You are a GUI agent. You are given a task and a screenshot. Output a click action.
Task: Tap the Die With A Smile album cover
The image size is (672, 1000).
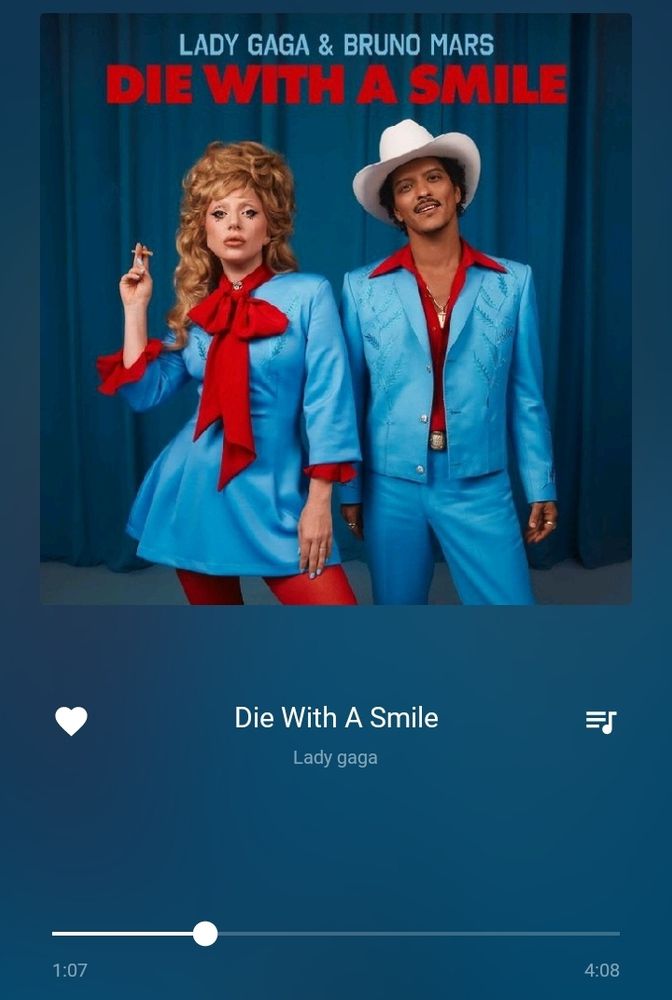coord(336,309)
